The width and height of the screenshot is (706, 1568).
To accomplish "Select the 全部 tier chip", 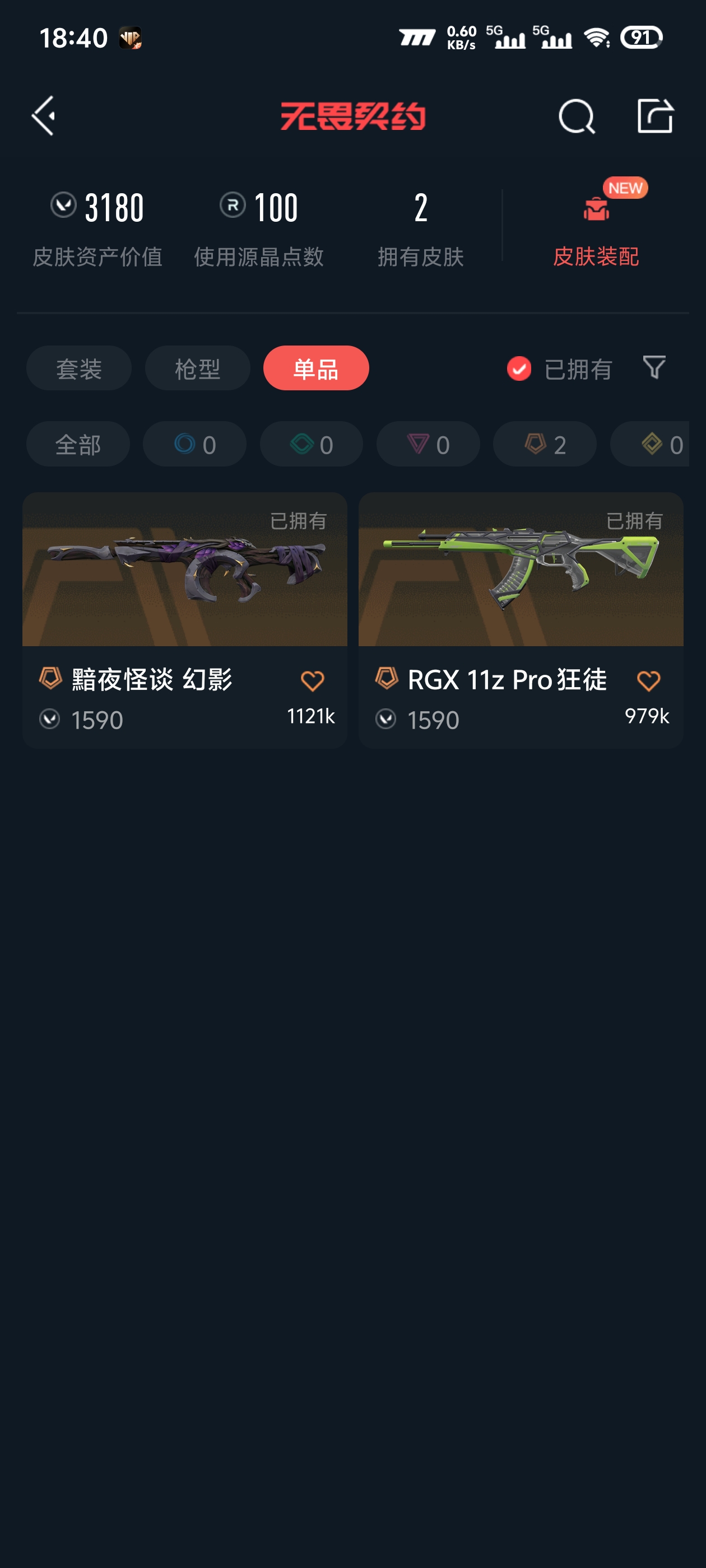I will coord(78,444).
